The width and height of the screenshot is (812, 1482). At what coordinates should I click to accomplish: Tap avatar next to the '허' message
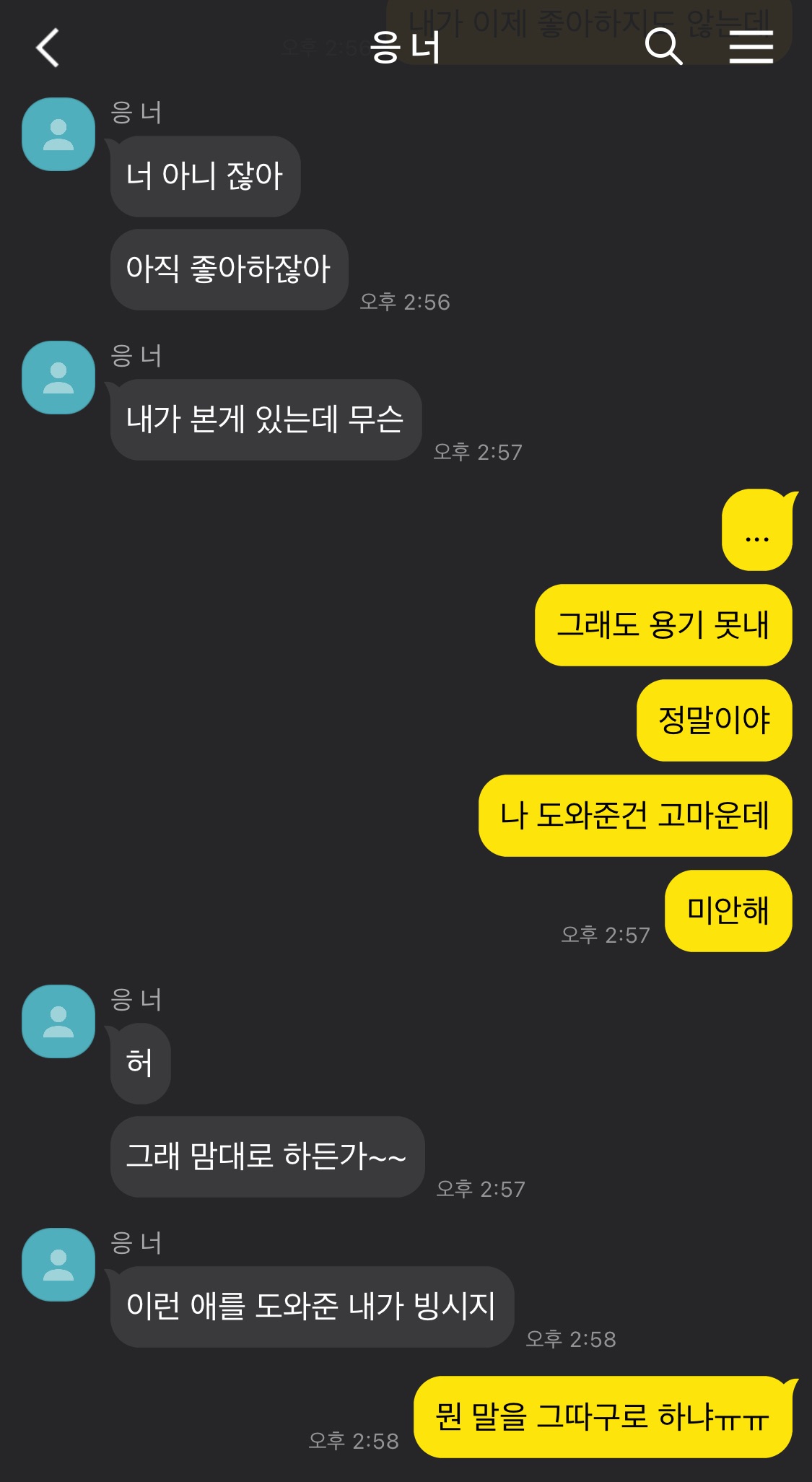click(58, 1021)
